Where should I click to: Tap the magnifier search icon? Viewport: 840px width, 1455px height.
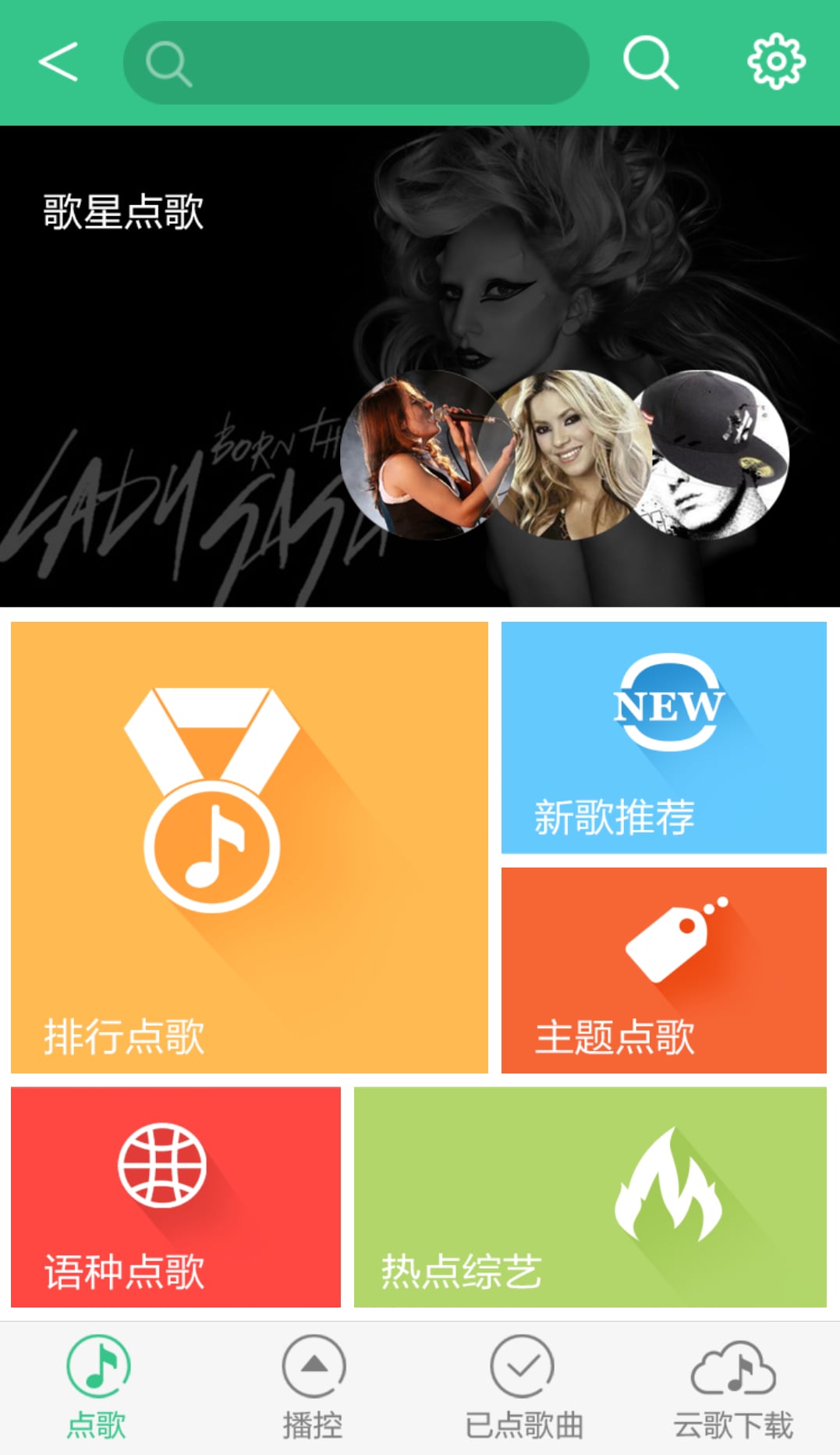tap(650, 62)
